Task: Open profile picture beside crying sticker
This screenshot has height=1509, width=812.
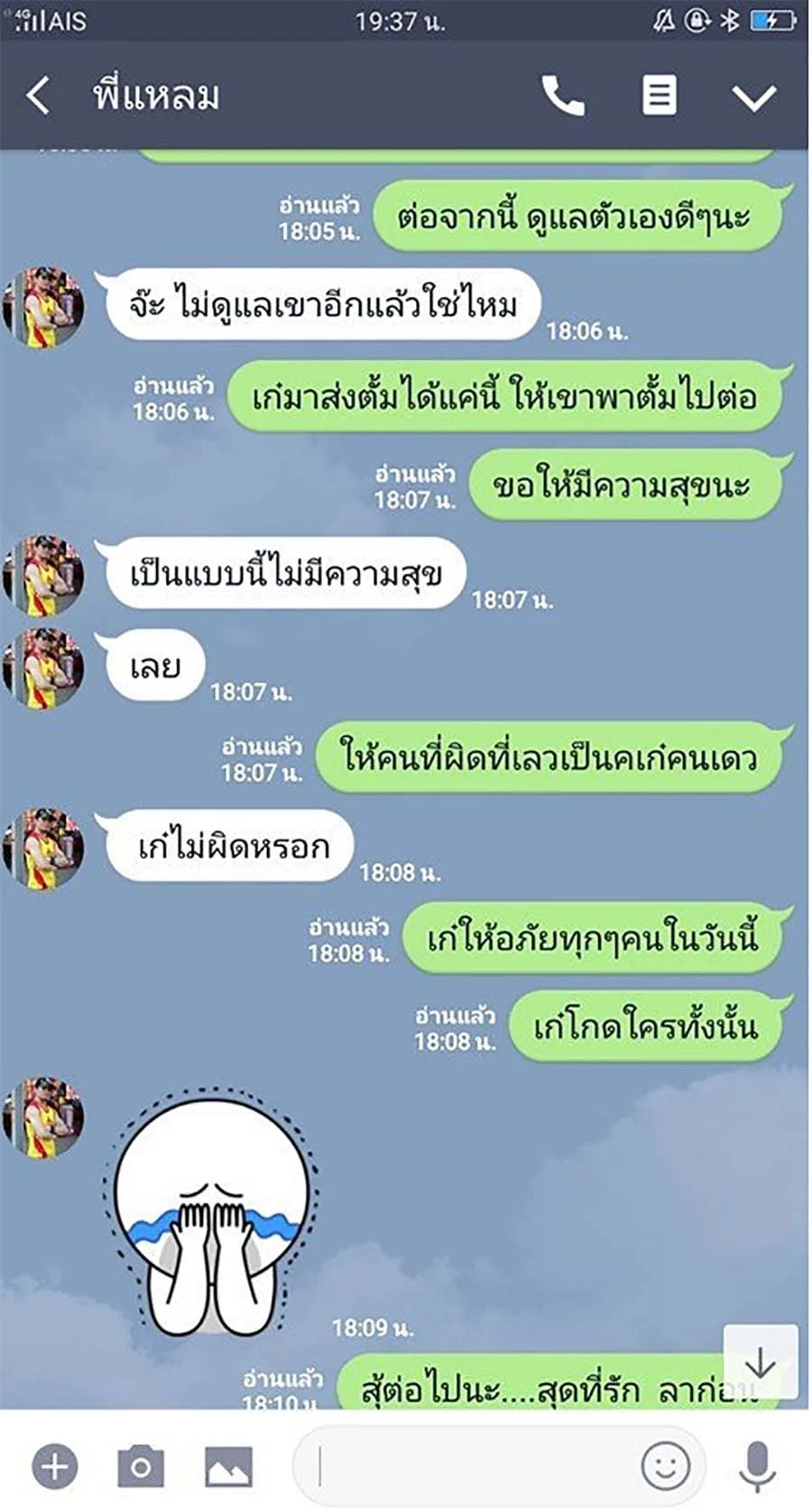Action: [42, 1117]
